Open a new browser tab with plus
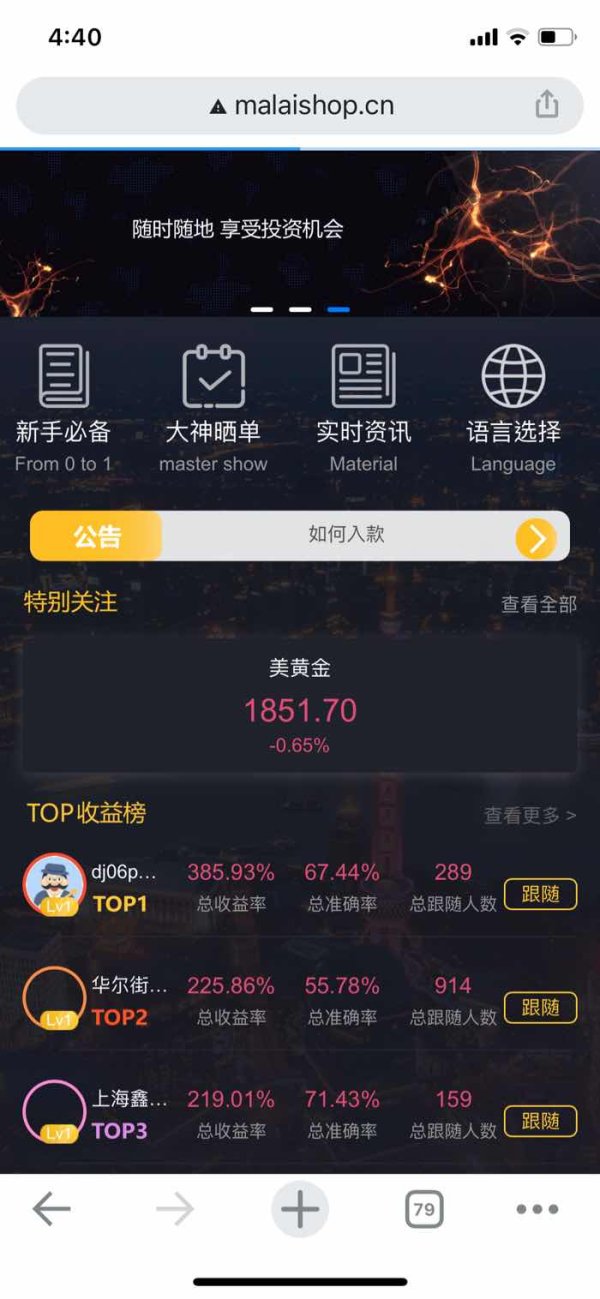The image size is (600, 1299). point(299,1210)
